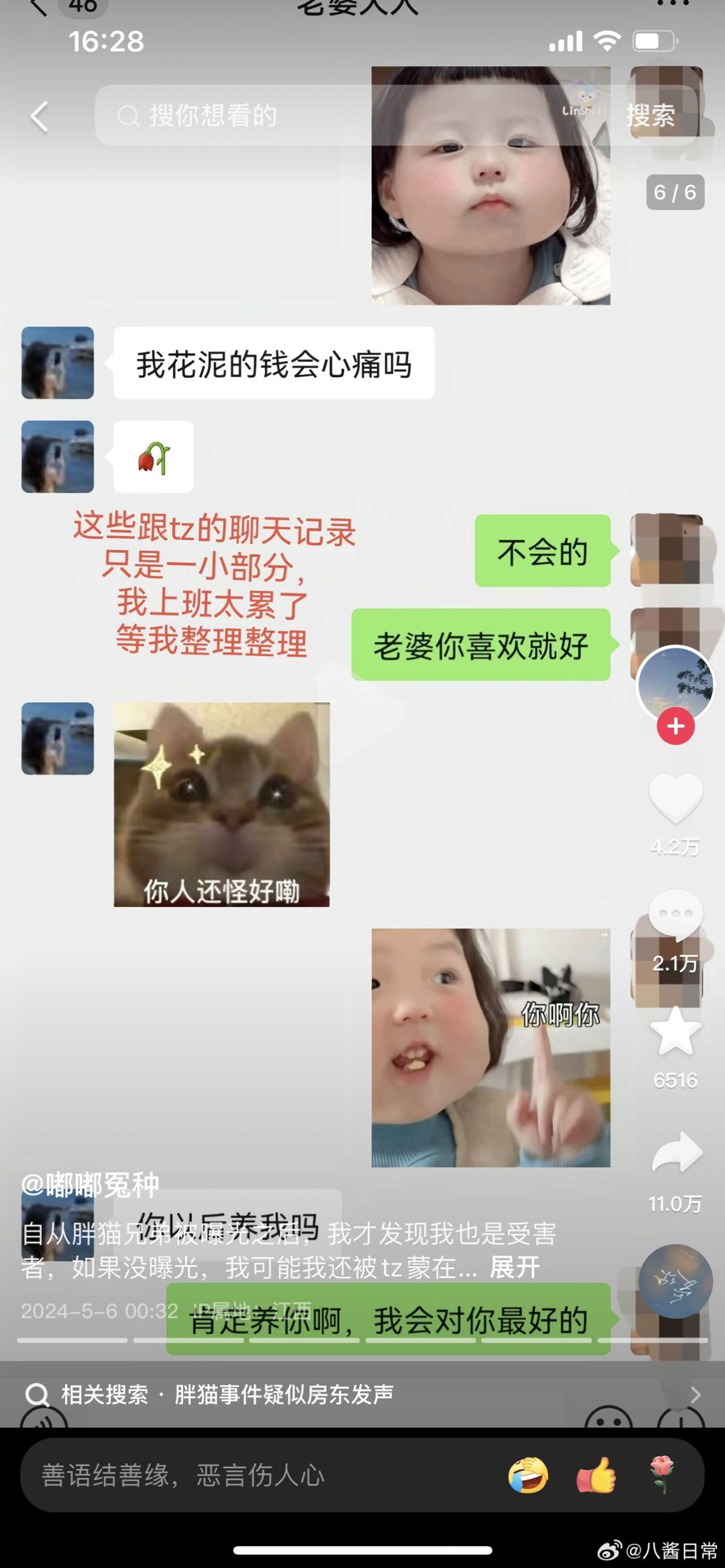Screen dimensions: 725x1568
Task: Like this post with the heart
Action: pyautogui.click(x=675, y=798)
